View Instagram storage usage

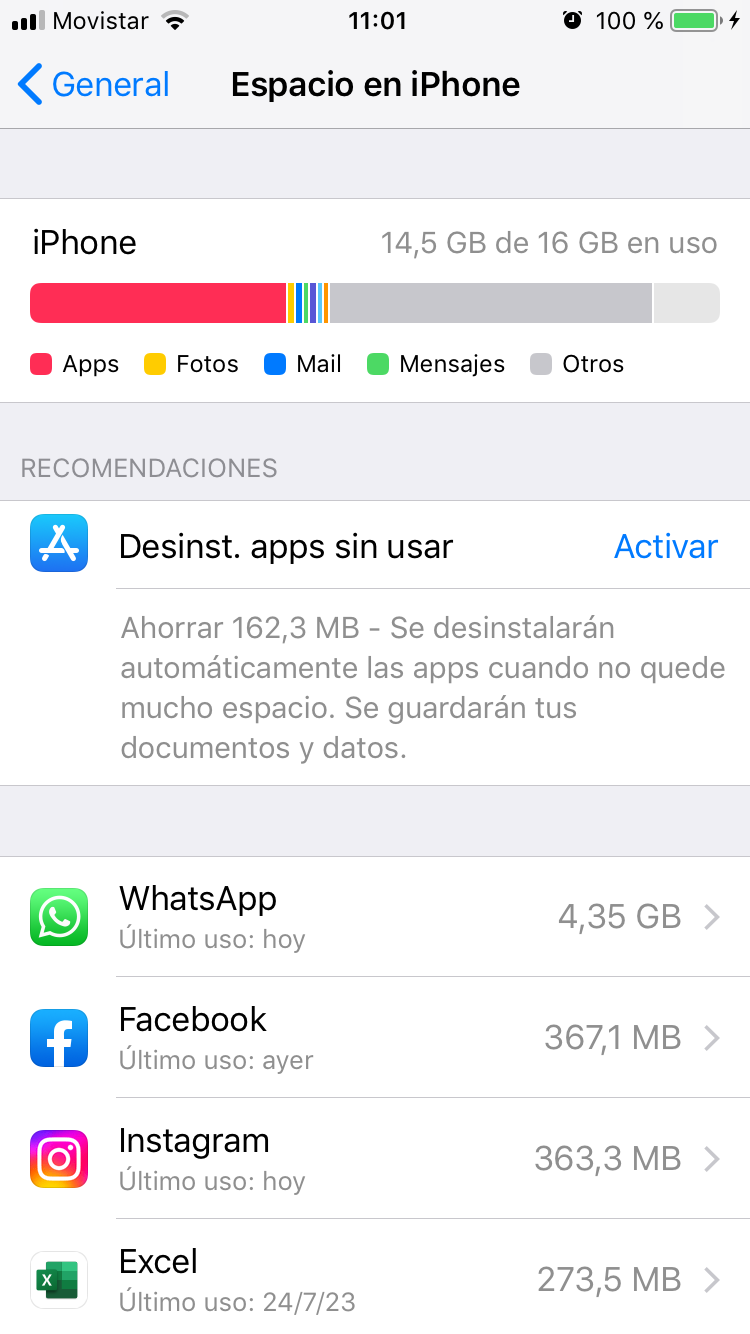[x=375, y=1159]
